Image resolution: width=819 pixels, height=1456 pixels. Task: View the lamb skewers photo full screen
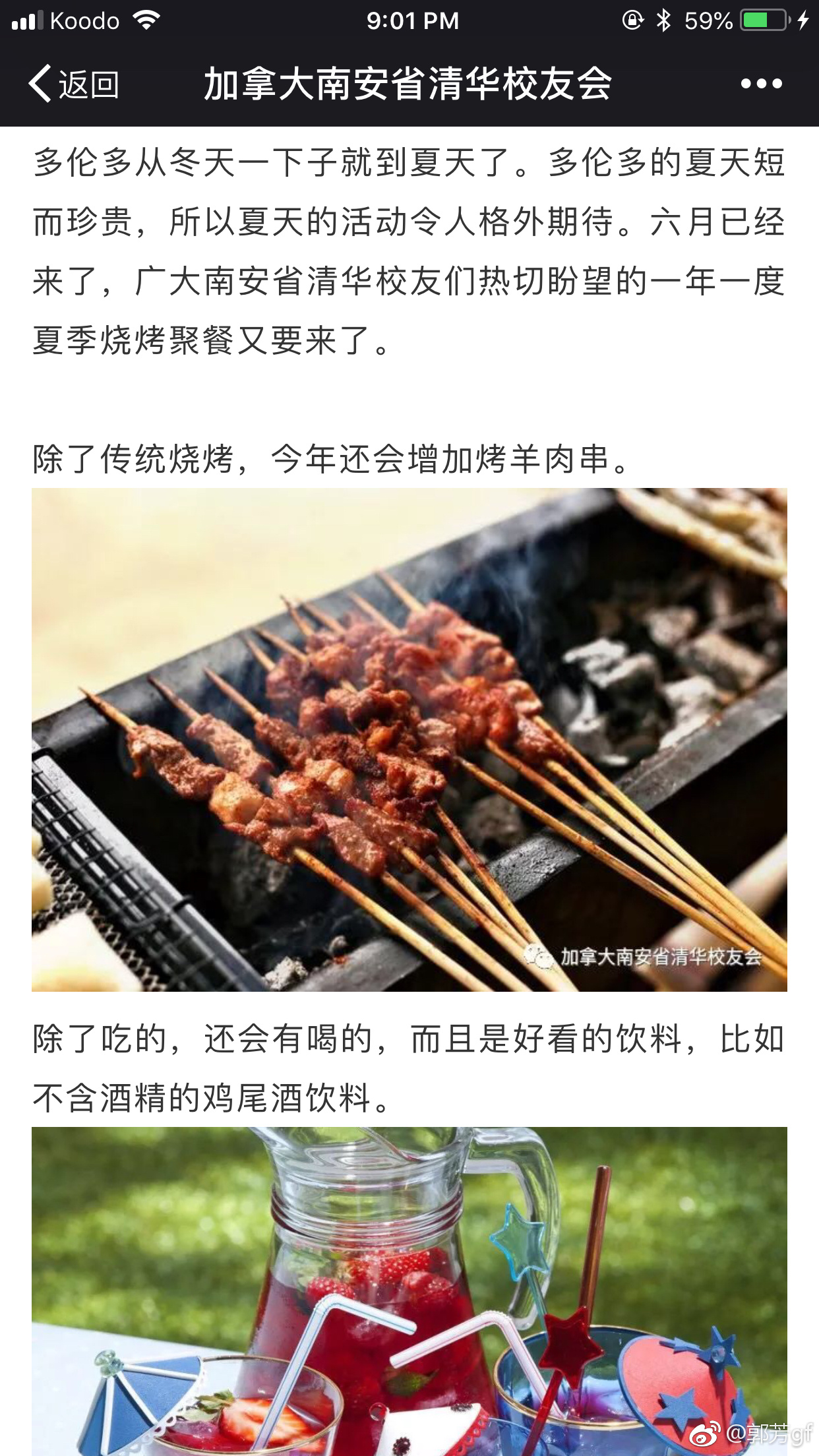point(409,739)
